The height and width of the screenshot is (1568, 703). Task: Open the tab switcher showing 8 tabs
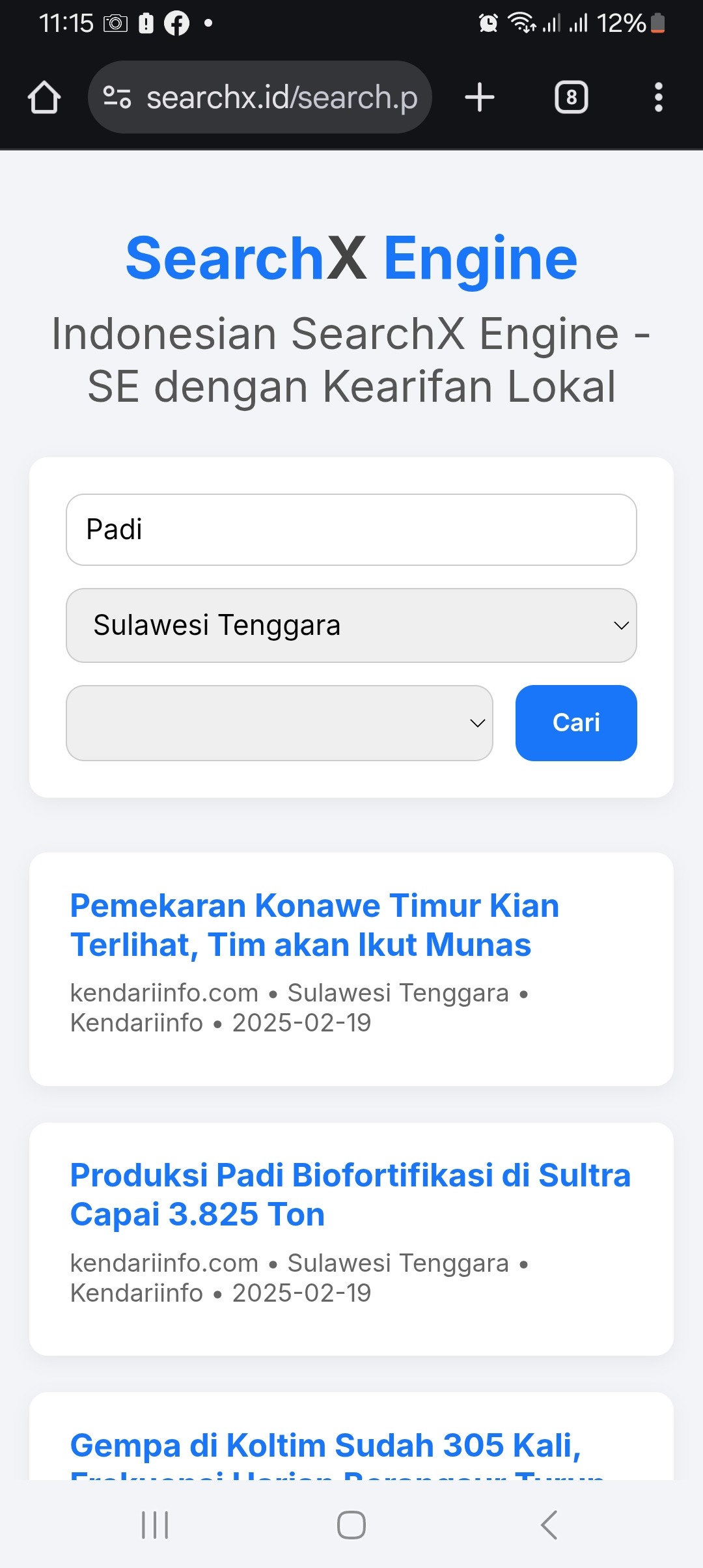[x=571, y=98]
